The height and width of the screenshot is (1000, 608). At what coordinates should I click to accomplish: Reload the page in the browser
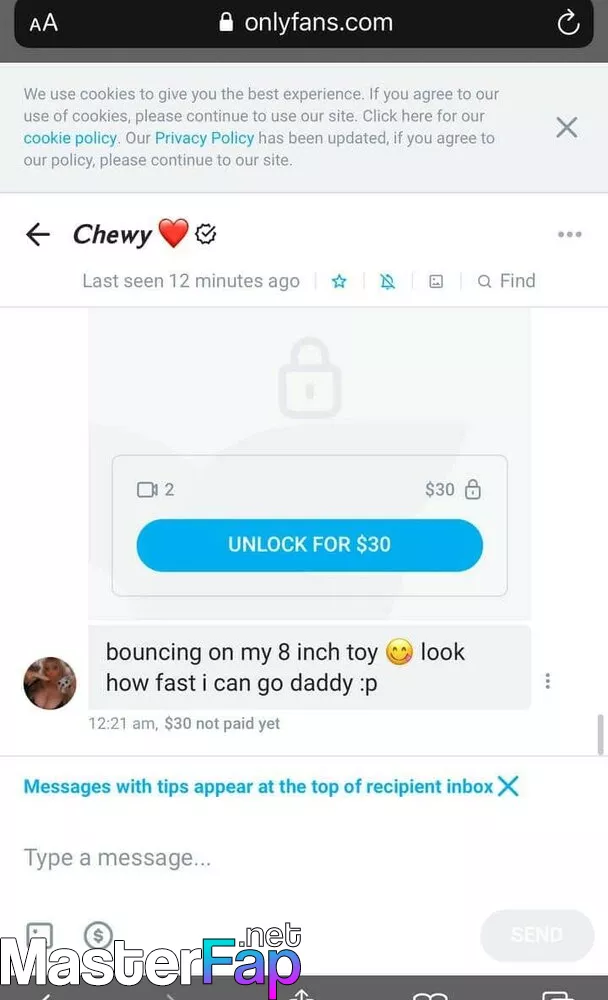point(568,24)
